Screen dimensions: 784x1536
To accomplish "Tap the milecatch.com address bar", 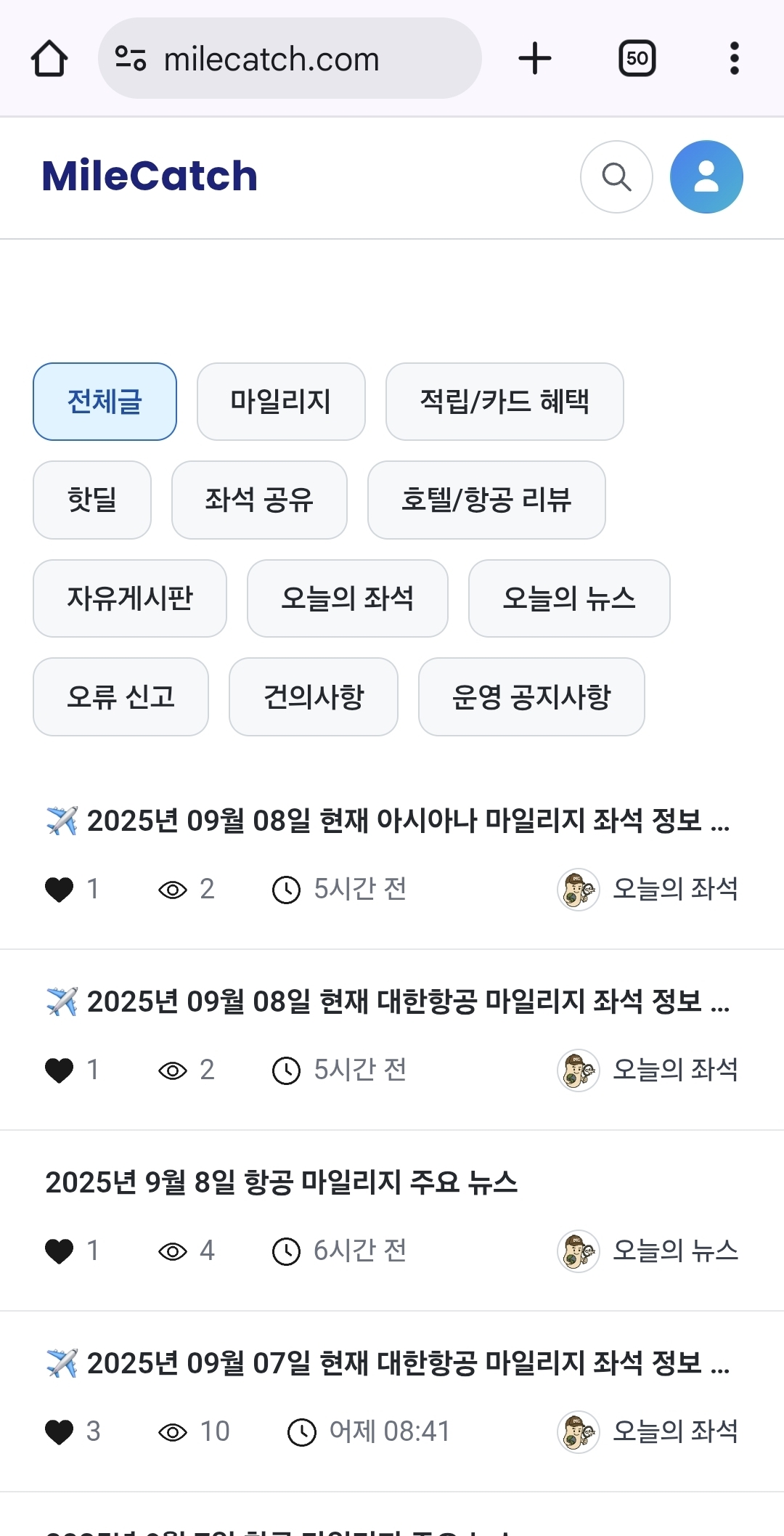I will pos(290,58).
